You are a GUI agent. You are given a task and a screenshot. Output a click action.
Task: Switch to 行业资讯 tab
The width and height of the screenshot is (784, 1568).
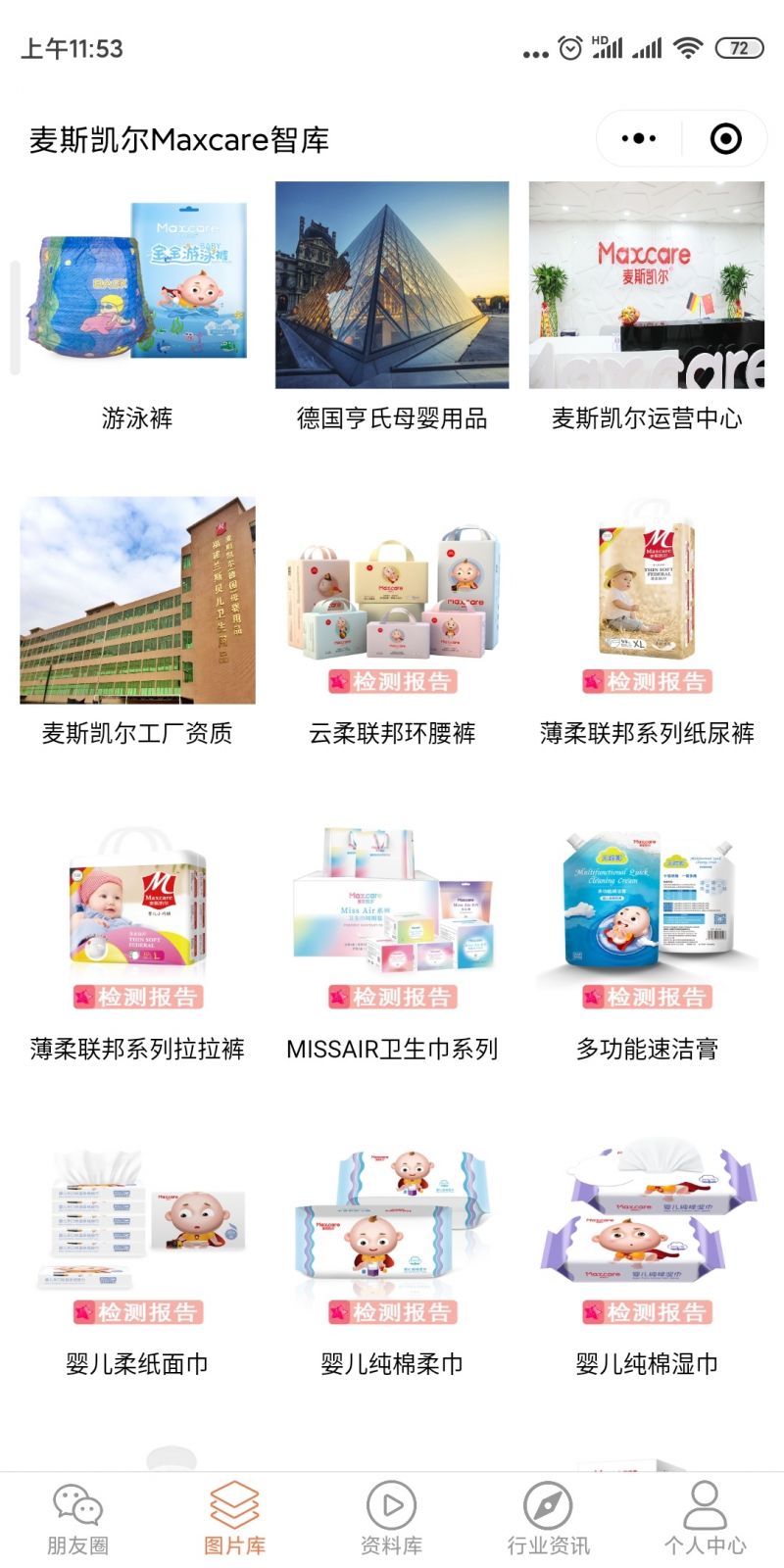pyautogui.click(x=549, y=1519)
